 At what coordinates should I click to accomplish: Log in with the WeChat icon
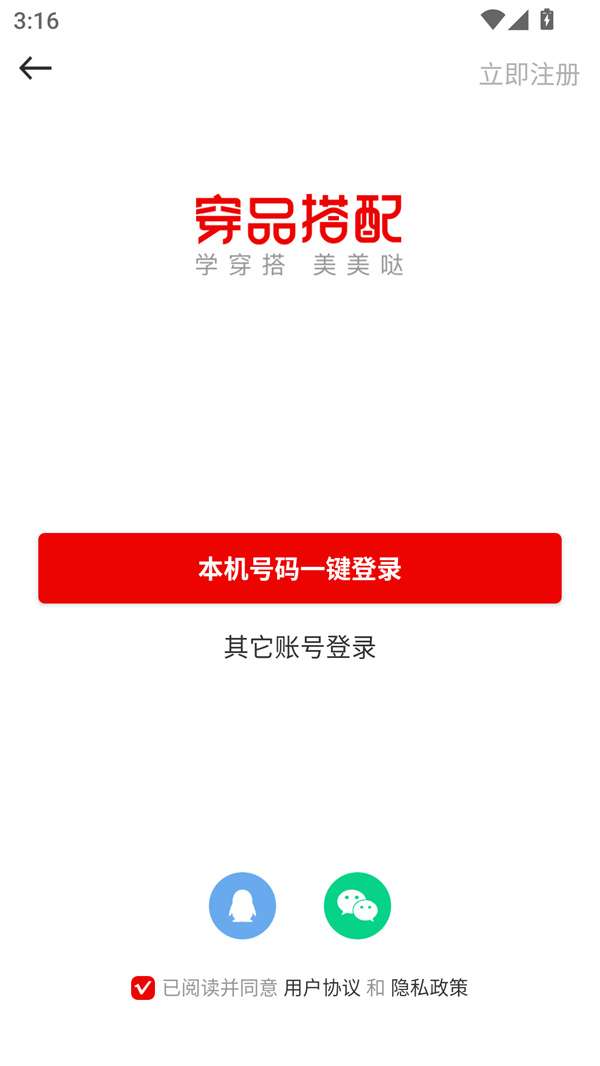tap(357, 905)
